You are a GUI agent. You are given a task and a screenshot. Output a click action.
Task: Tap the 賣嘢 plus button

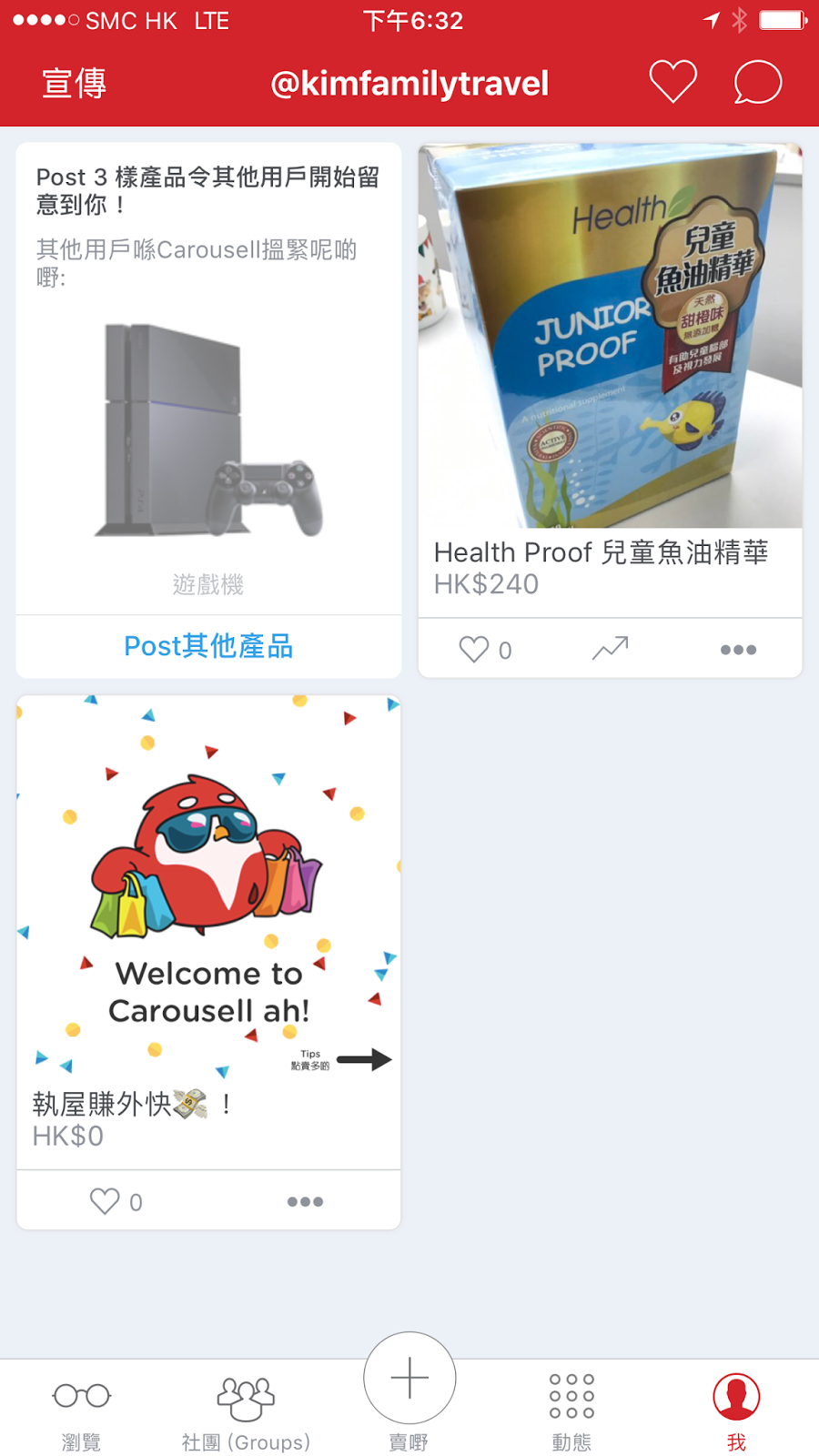click(409, 1380)
